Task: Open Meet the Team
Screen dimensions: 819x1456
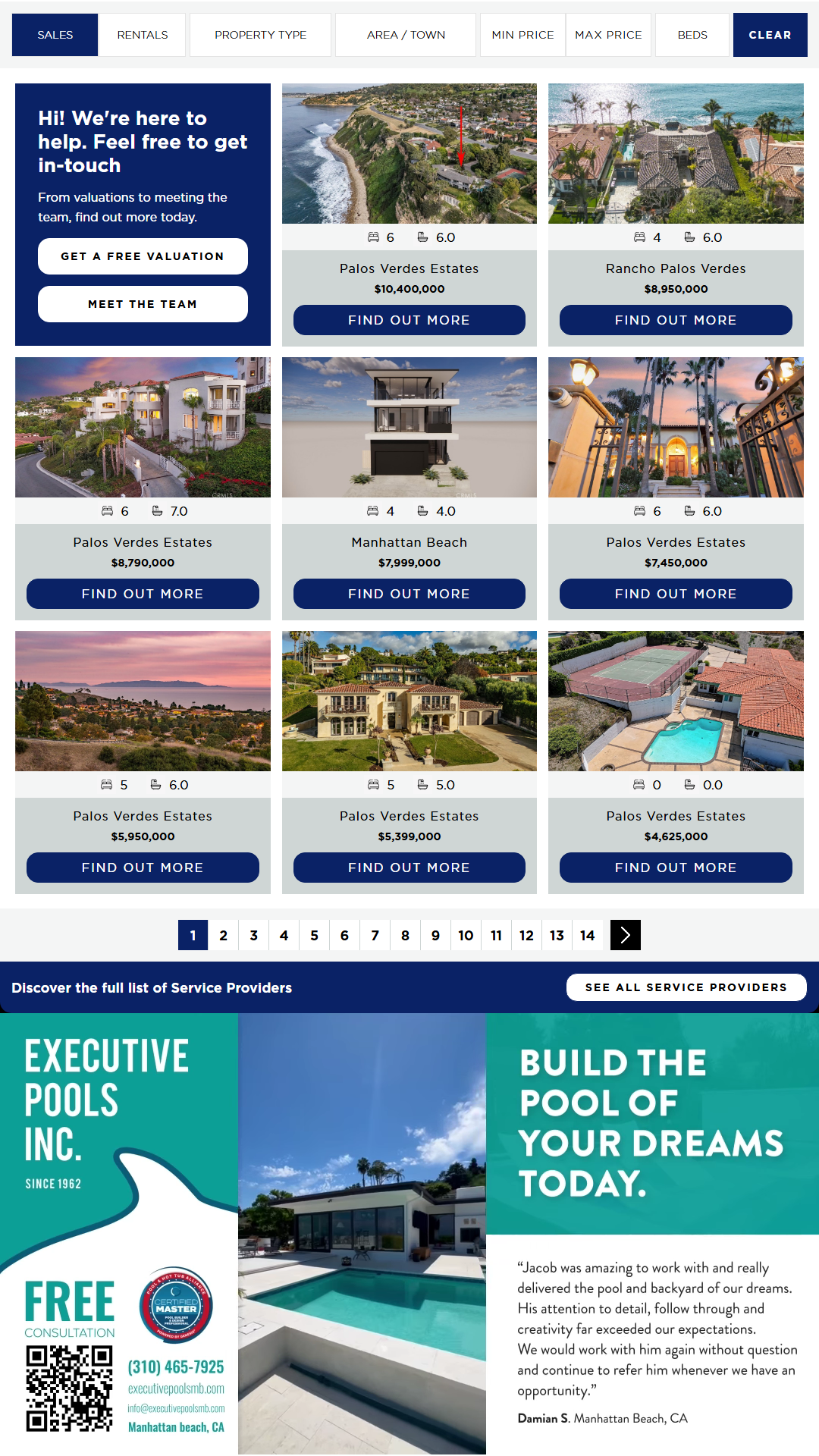Action: tap(143, 304)
